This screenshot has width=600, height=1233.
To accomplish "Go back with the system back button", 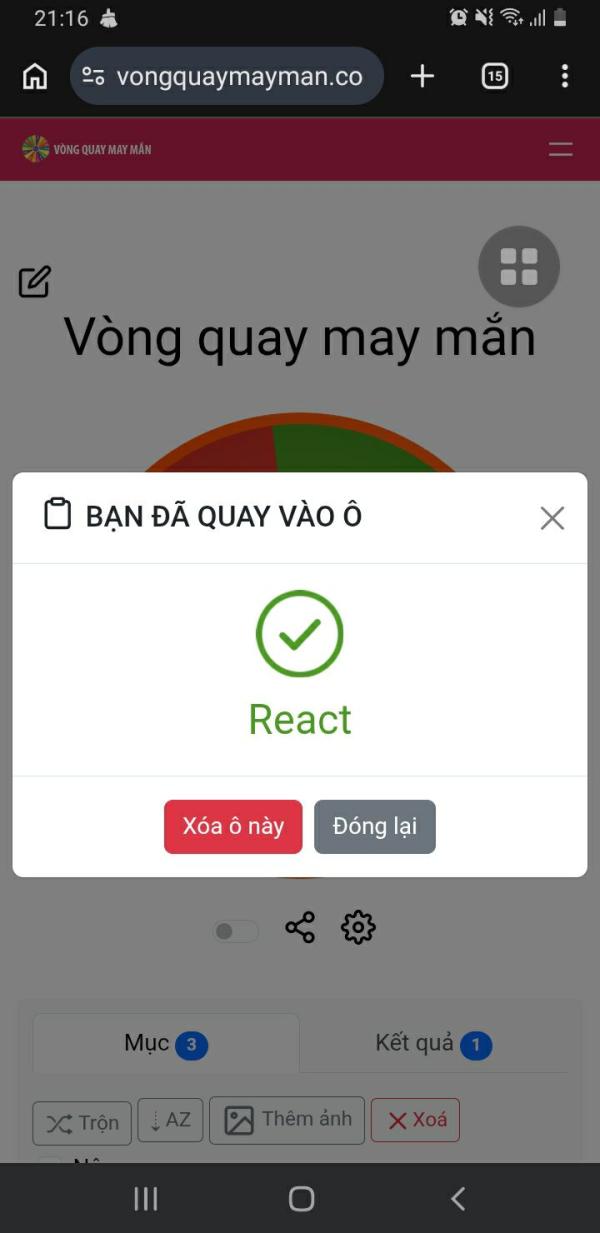I will point(457,1198).
